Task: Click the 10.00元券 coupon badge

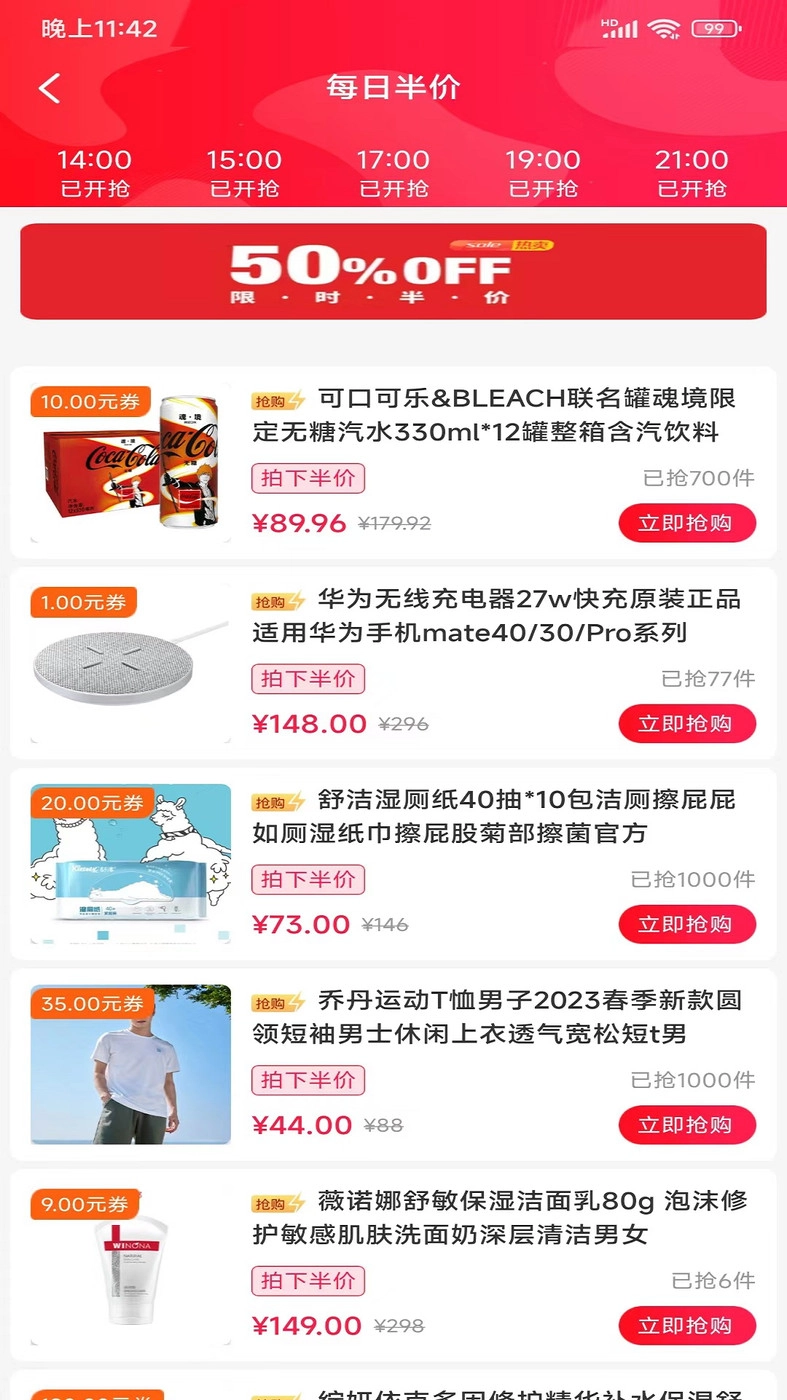Action: (89, 400)
